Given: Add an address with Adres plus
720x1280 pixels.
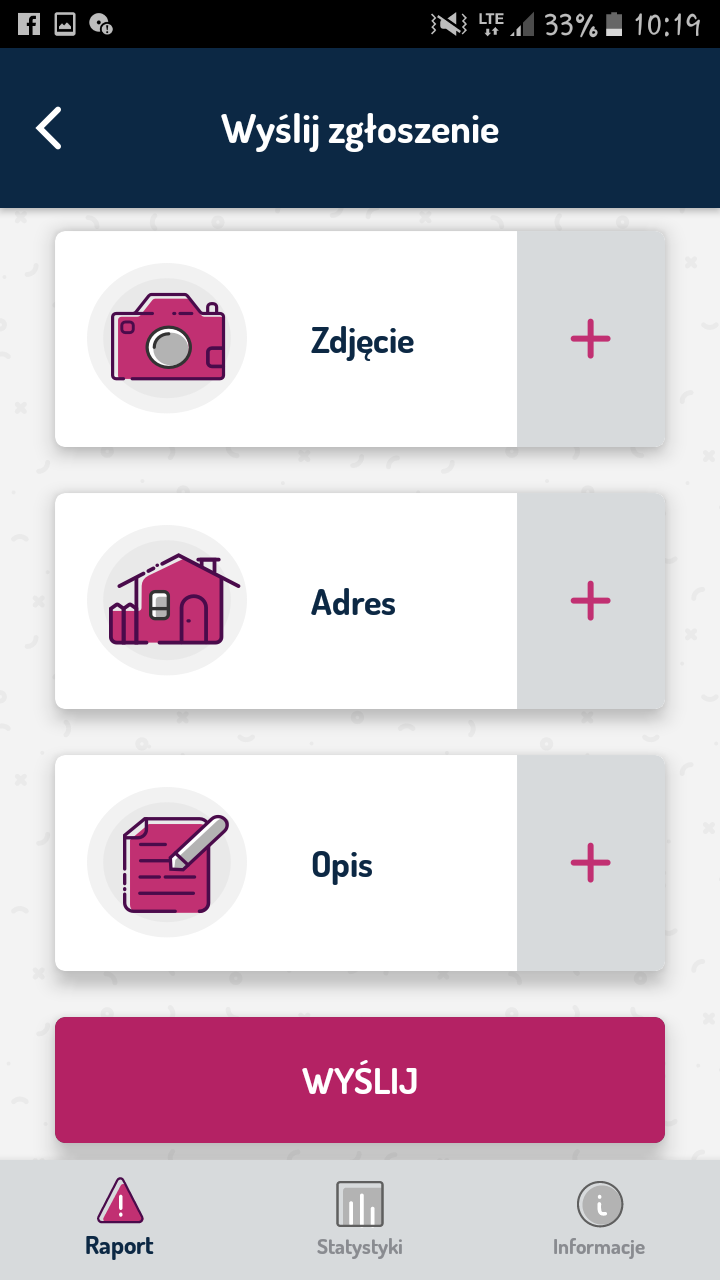Looking at the screenshot, I should [590, 601].
